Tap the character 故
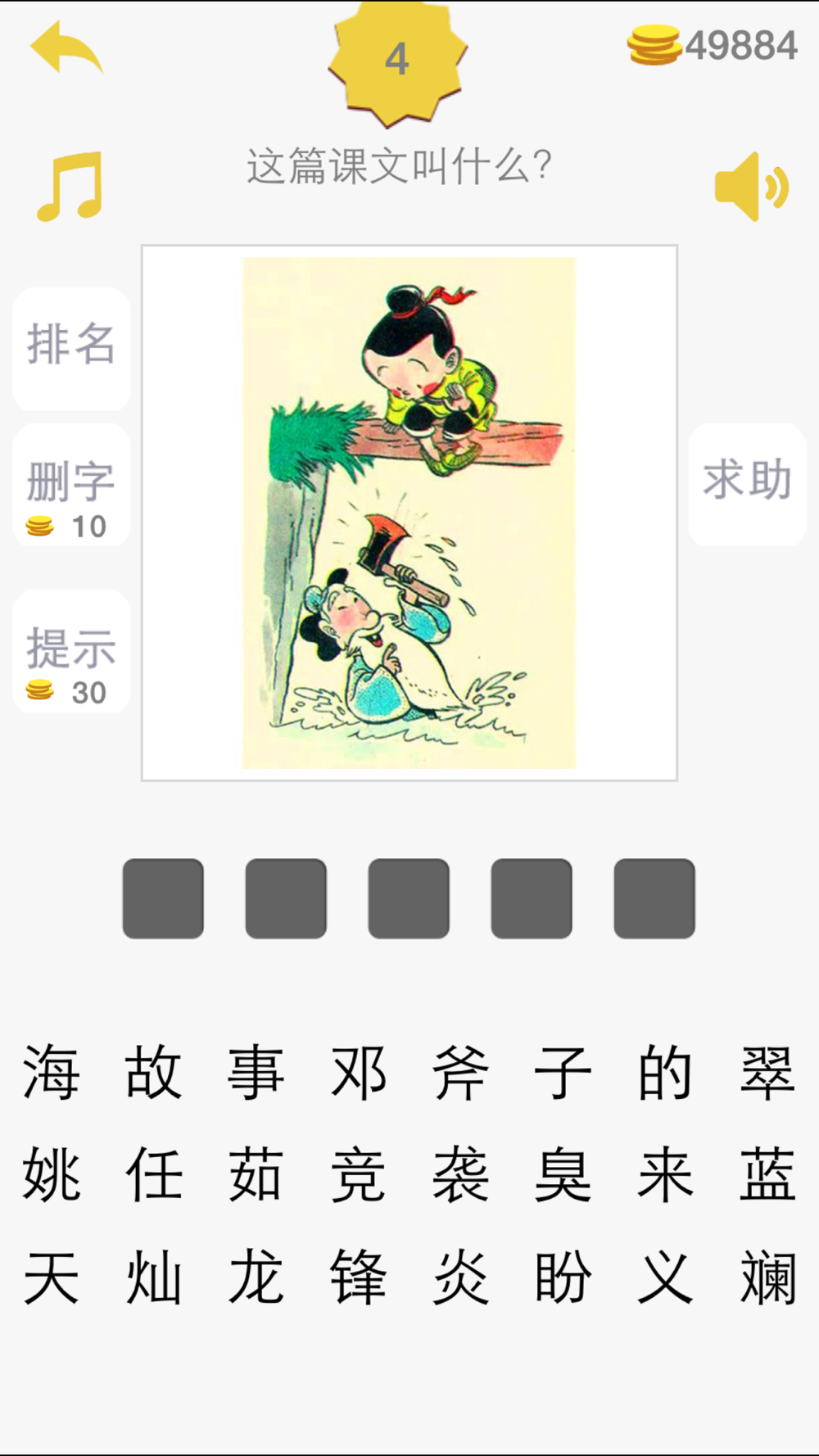This screenshot has height=1456, width=819. 153,1072
